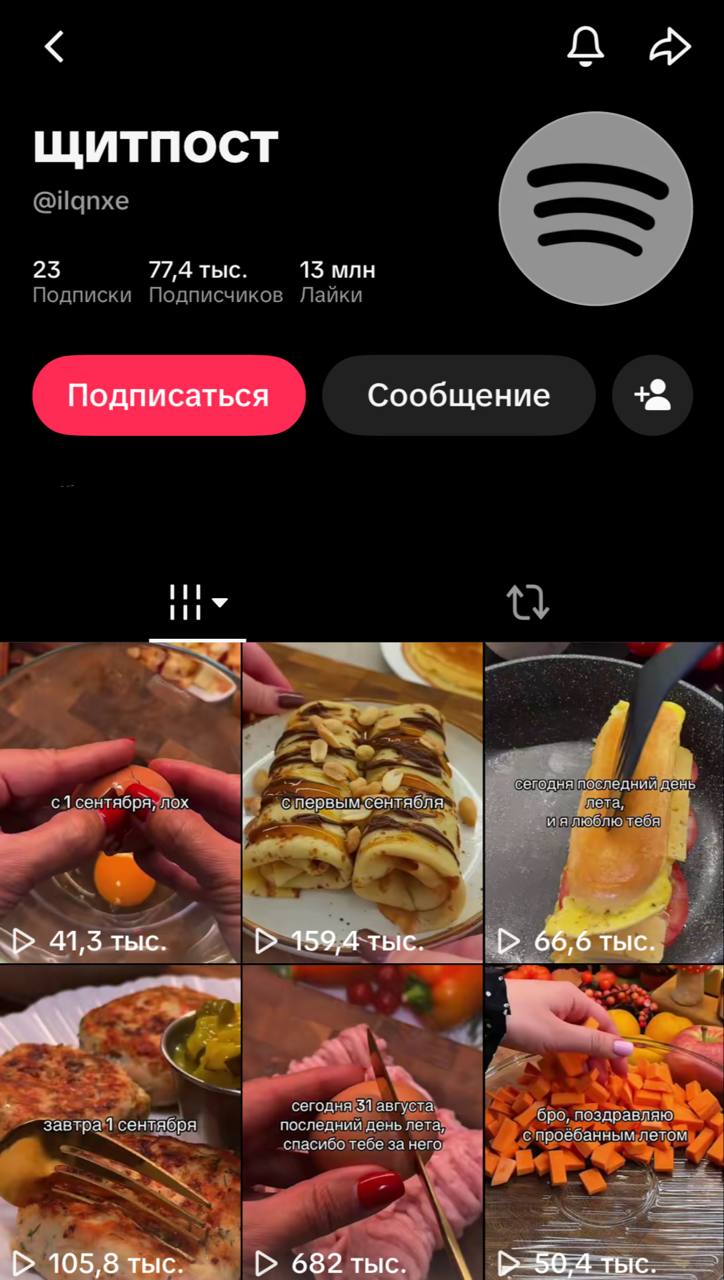The height and width of the screenshot is (1280, 724).
Task: View the 77,4 тыс. Подписчиков list
Action: coord(215,282)
